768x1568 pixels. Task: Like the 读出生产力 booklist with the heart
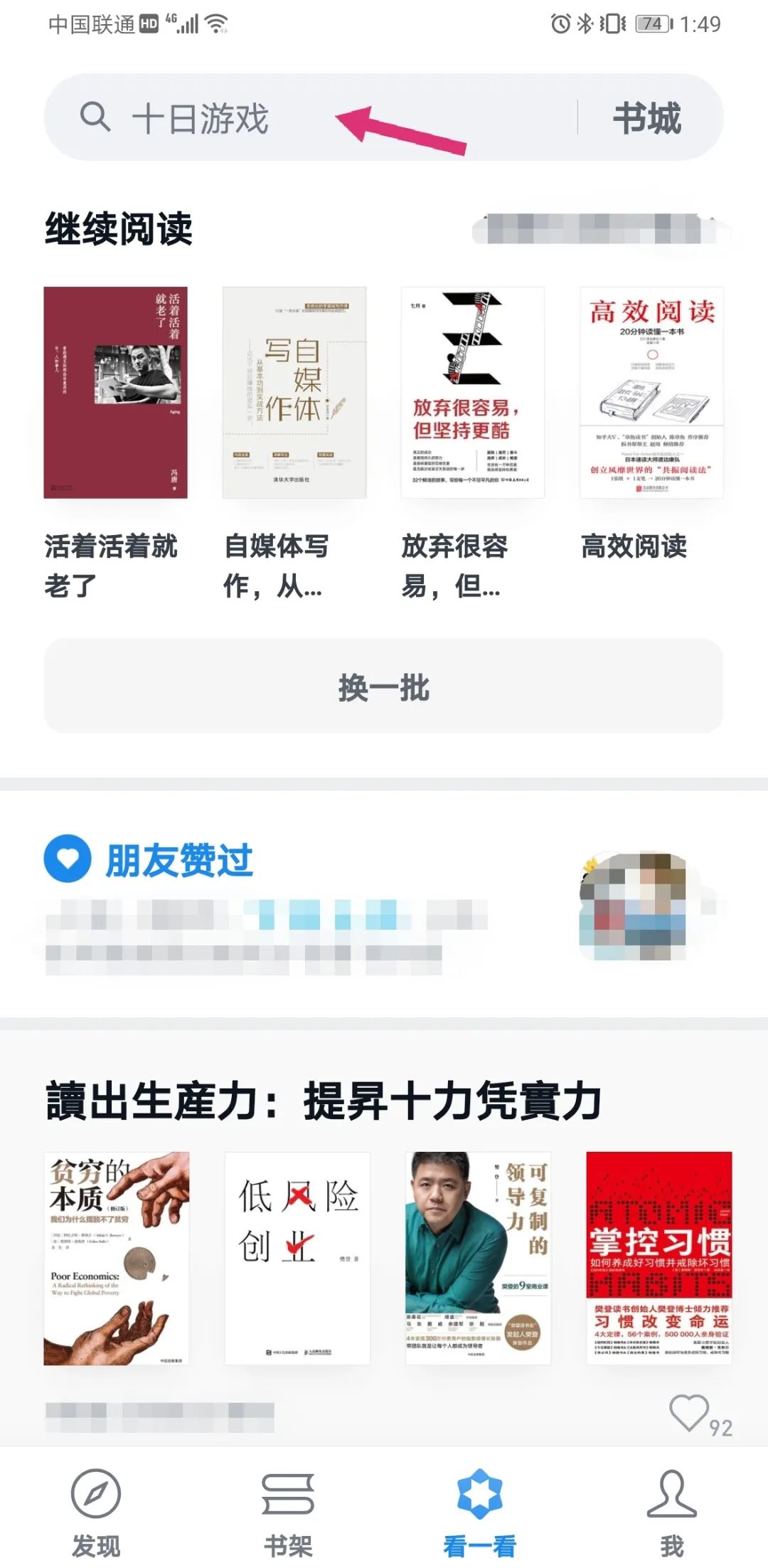pyautogui.click(x=689, y=1413)
